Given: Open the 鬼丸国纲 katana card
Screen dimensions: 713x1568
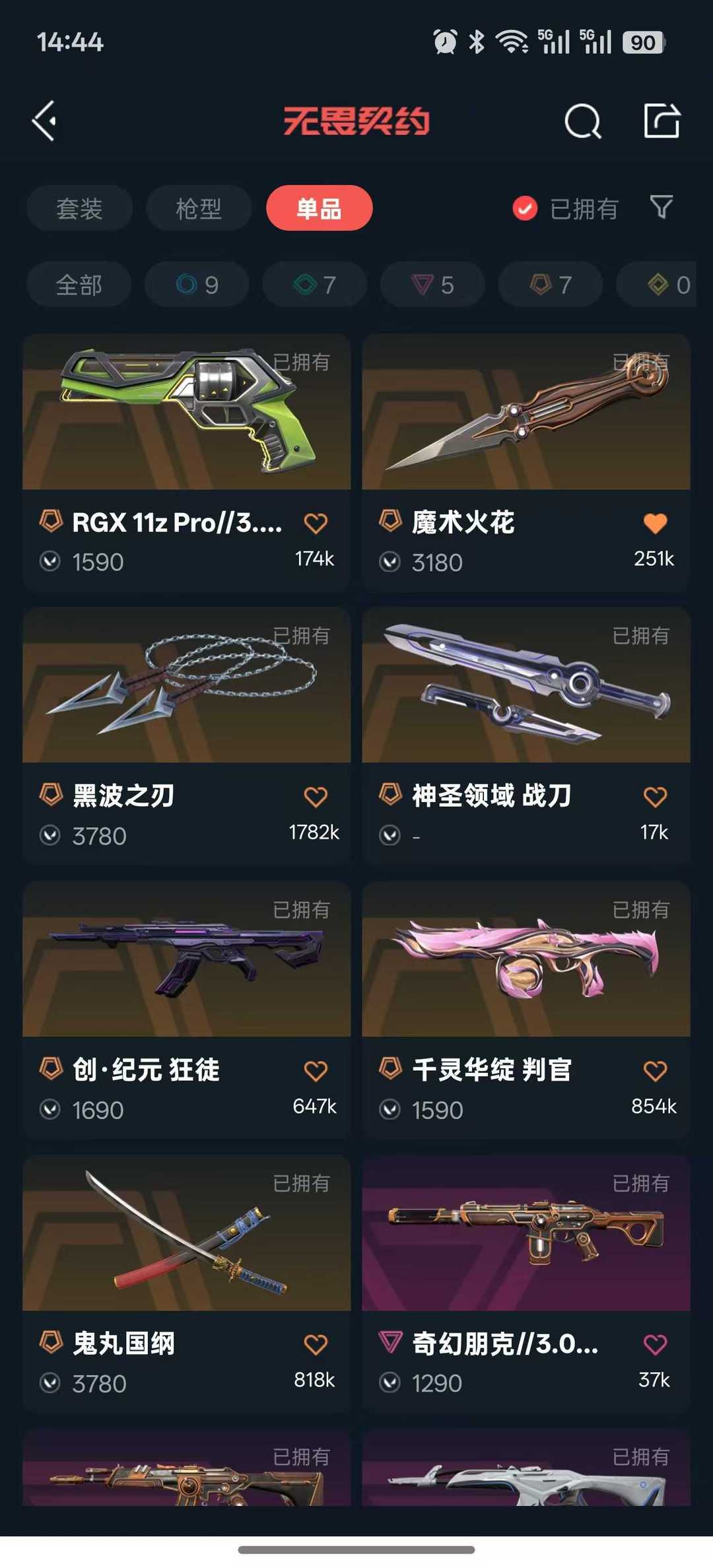Looking at the screenshot, I should click(187, 1284).
